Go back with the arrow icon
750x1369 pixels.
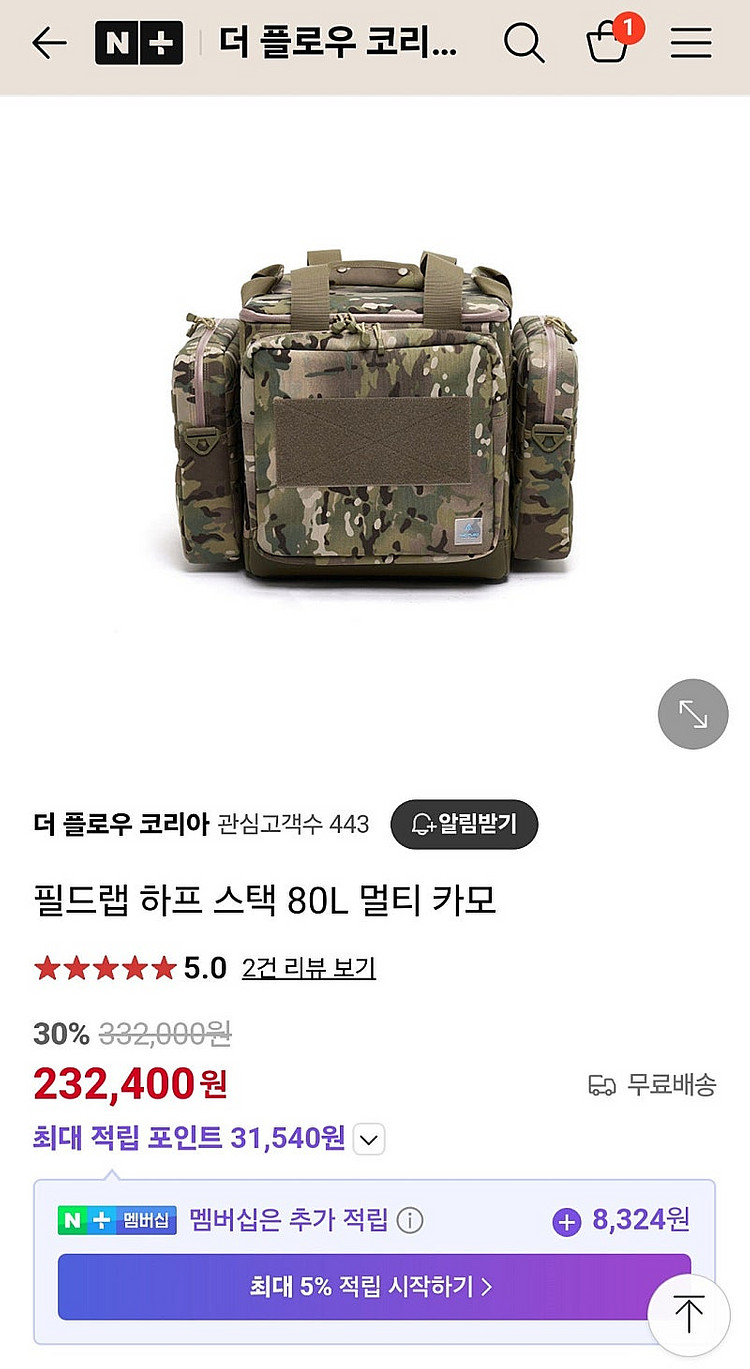48,43
